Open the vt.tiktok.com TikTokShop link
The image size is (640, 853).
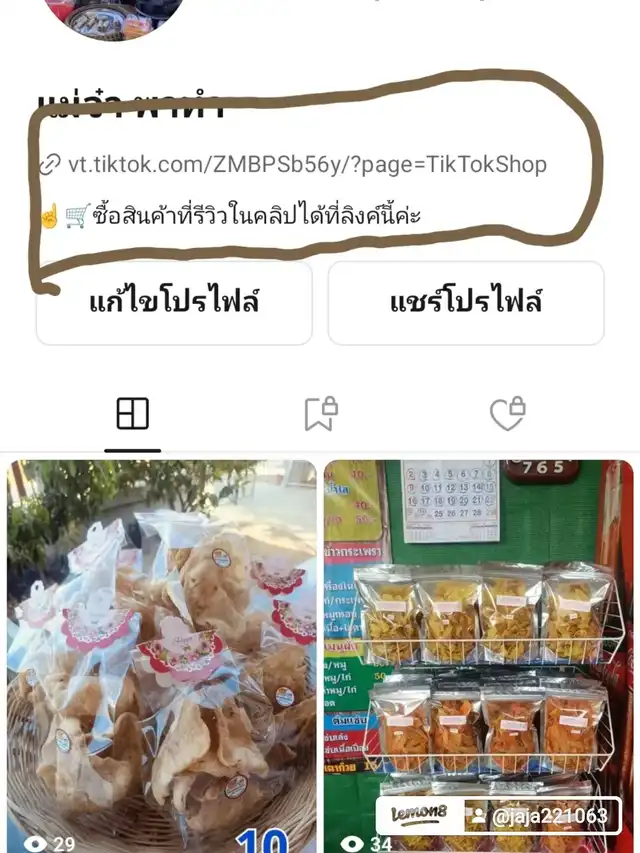(x=306, y=165)
